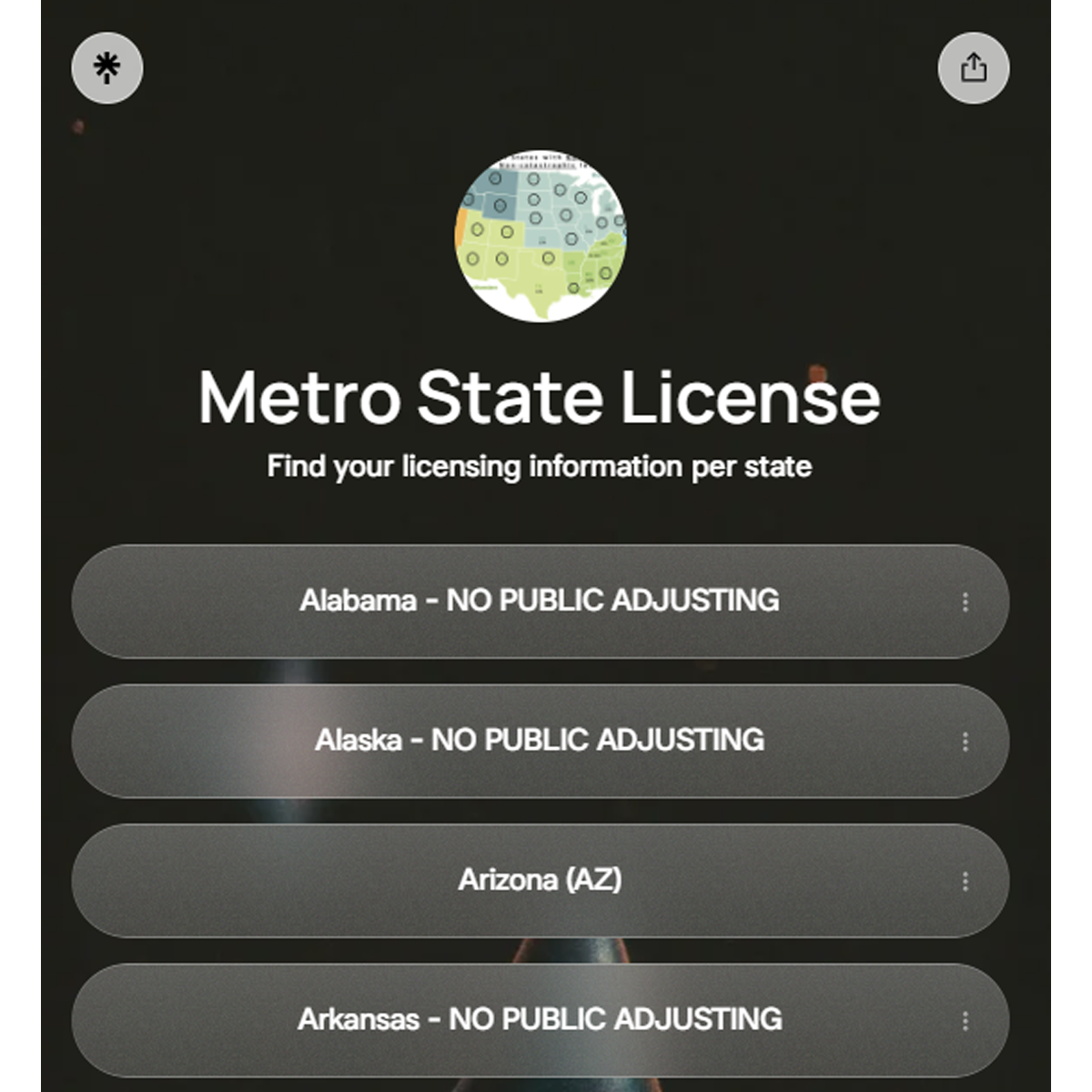Open more options for Alaska link

pyautogui.click(x=965, y=742)
